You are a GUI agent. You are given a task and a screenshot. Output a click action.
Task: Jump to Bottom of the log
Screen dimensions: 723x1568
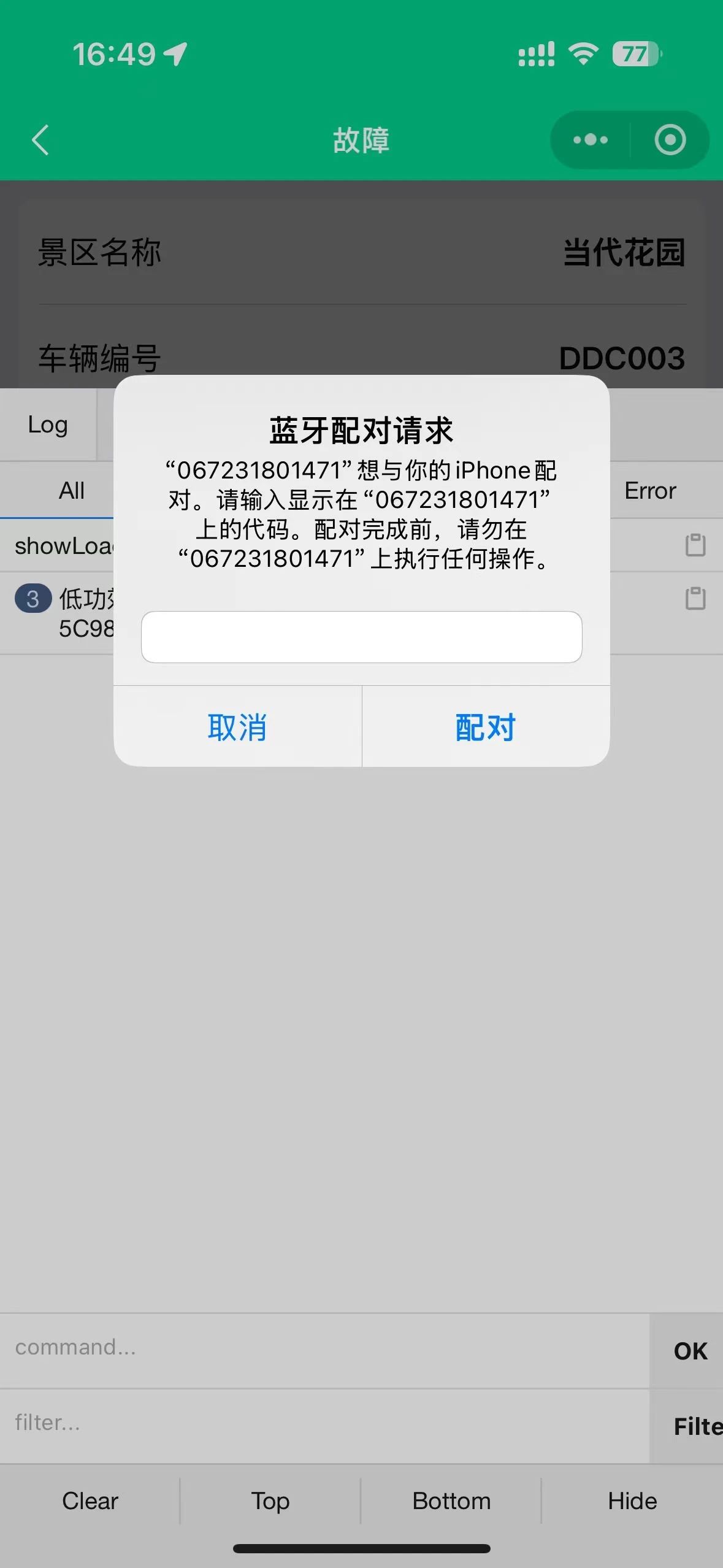[451, 1501]
